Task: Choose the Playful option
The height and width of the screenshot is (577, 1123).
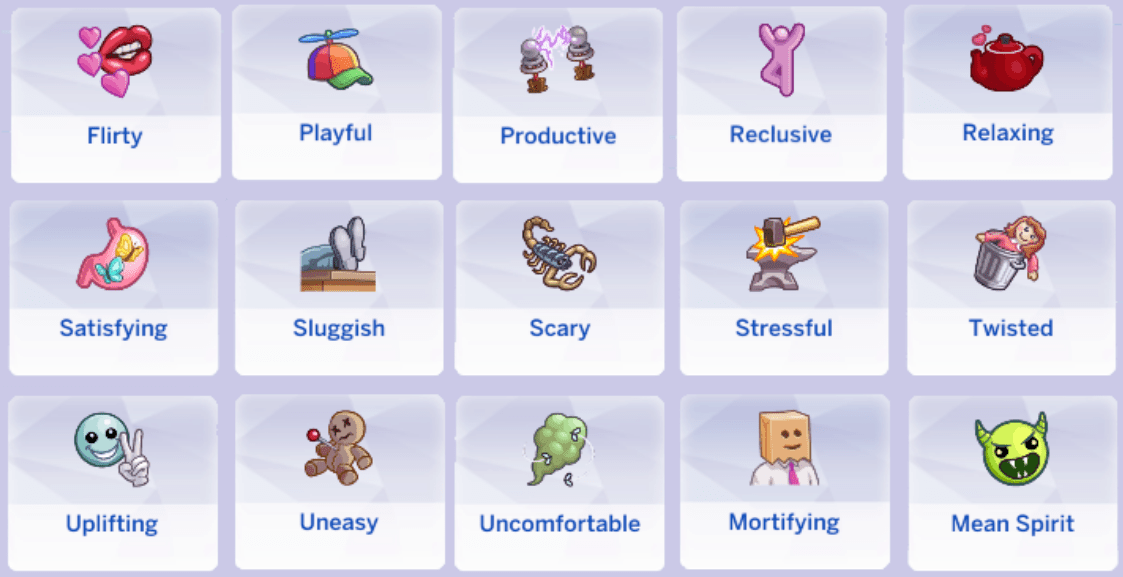Action: pyautogui.click(x=336, y=93)
